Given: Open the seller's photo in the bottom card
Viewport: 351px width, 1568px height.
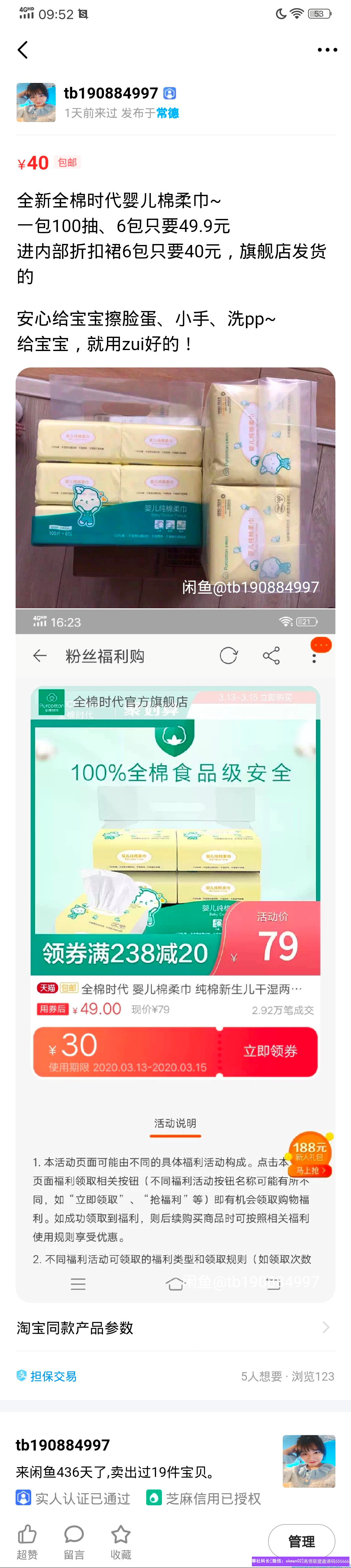Looking at the screenshot, I should pyautogui.click(x=308, y=1461).
